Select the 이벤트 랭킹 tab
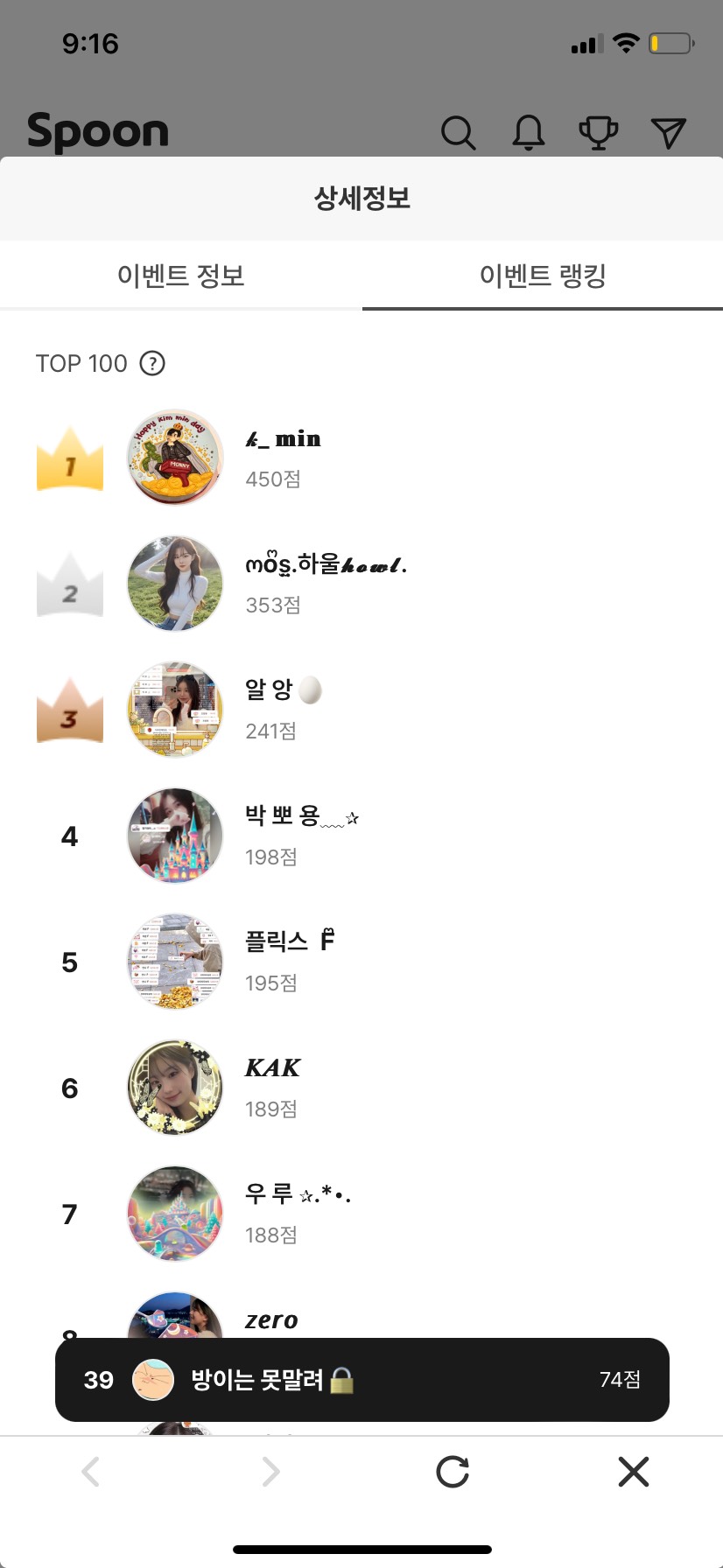The height and width of the screenshot is (1568, 723). (x=543, y=276)
